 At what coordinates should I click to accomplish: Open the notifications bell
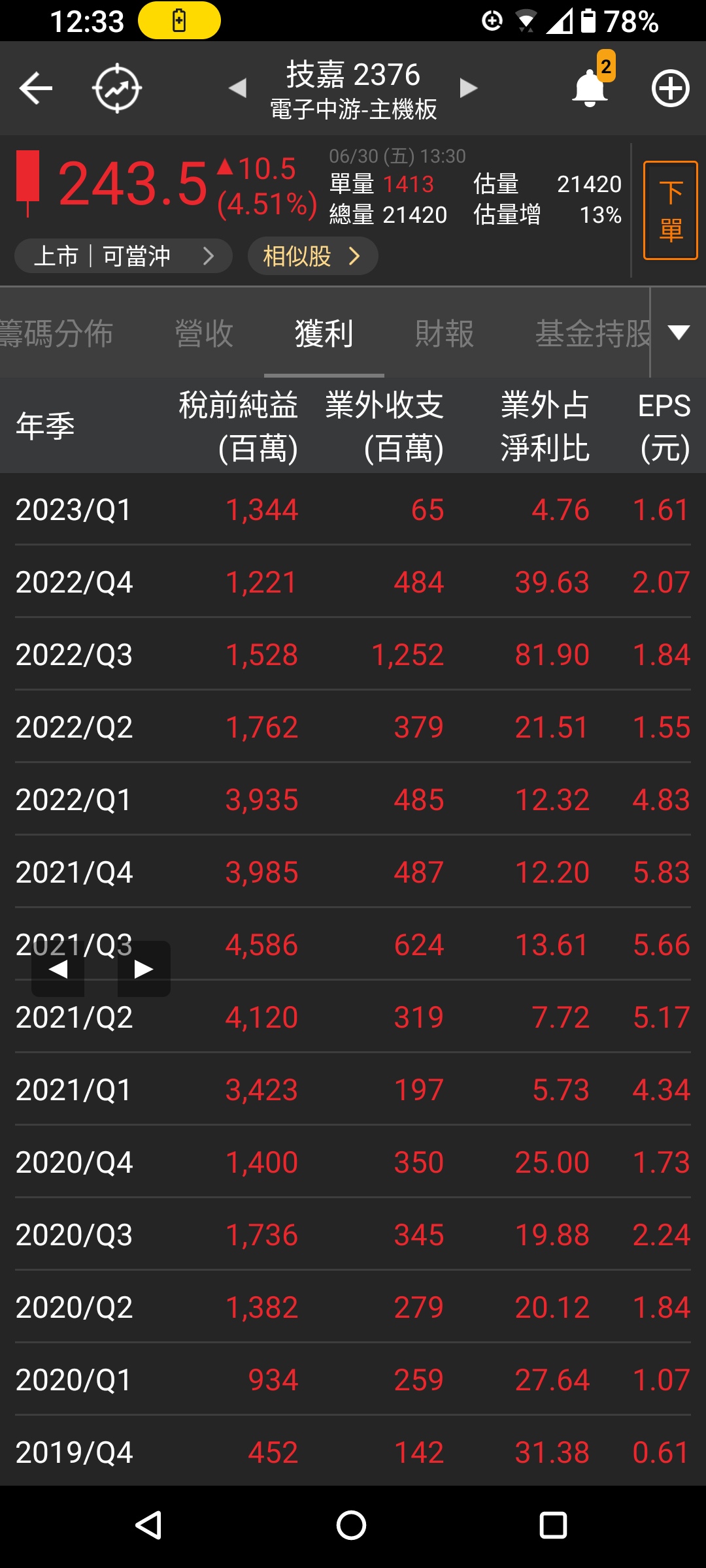coord(590,88)
